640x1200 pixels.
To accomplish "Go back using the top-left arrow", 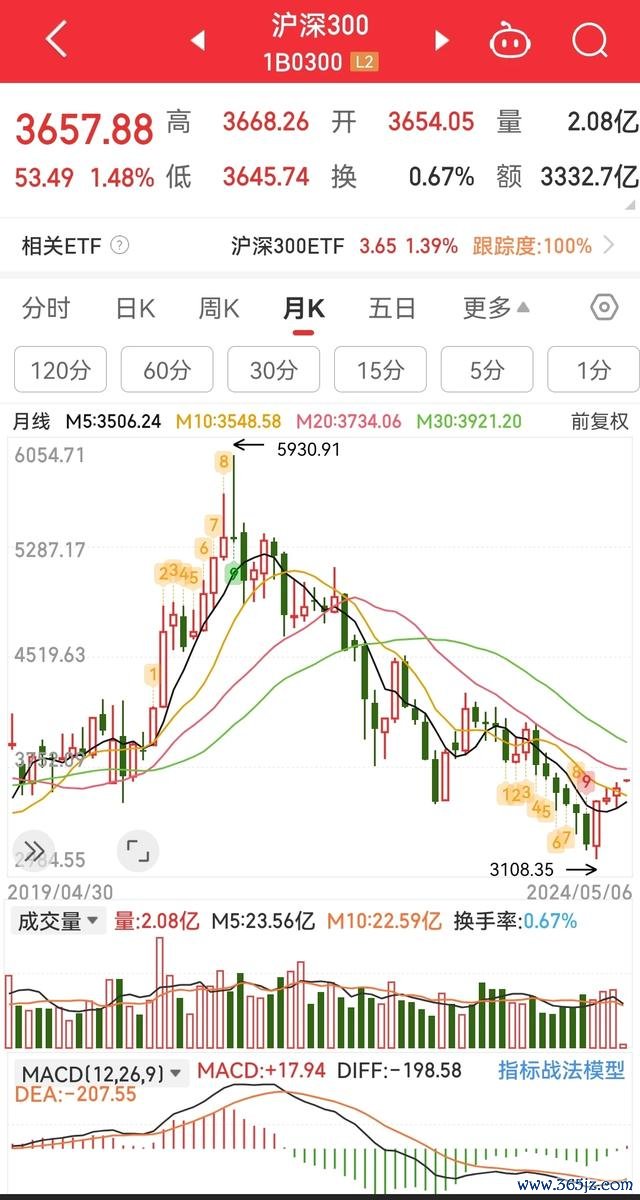I will tap(56, 41).
